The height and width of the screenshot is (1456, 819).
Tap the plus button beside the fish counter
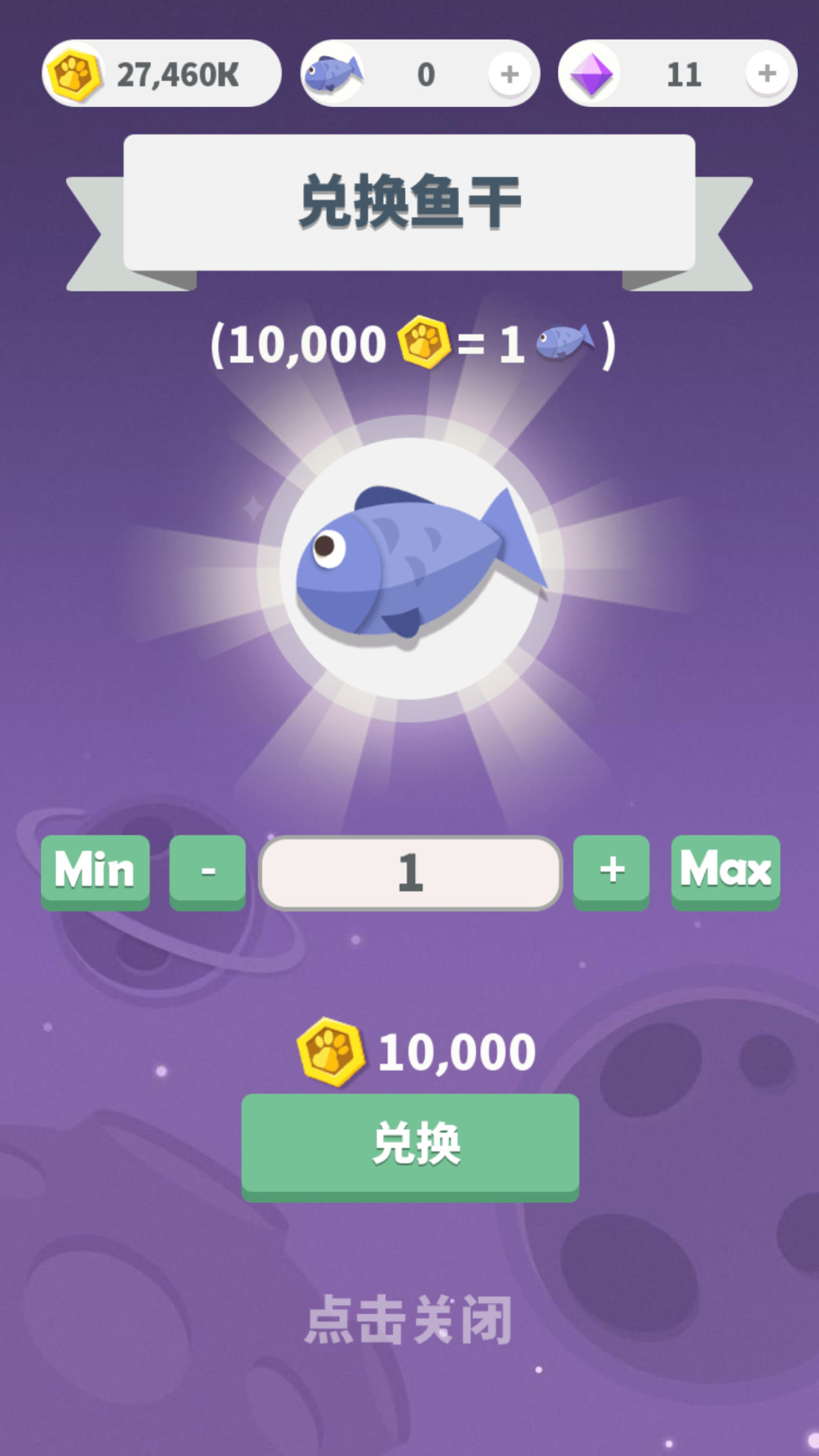click(509, 74)
